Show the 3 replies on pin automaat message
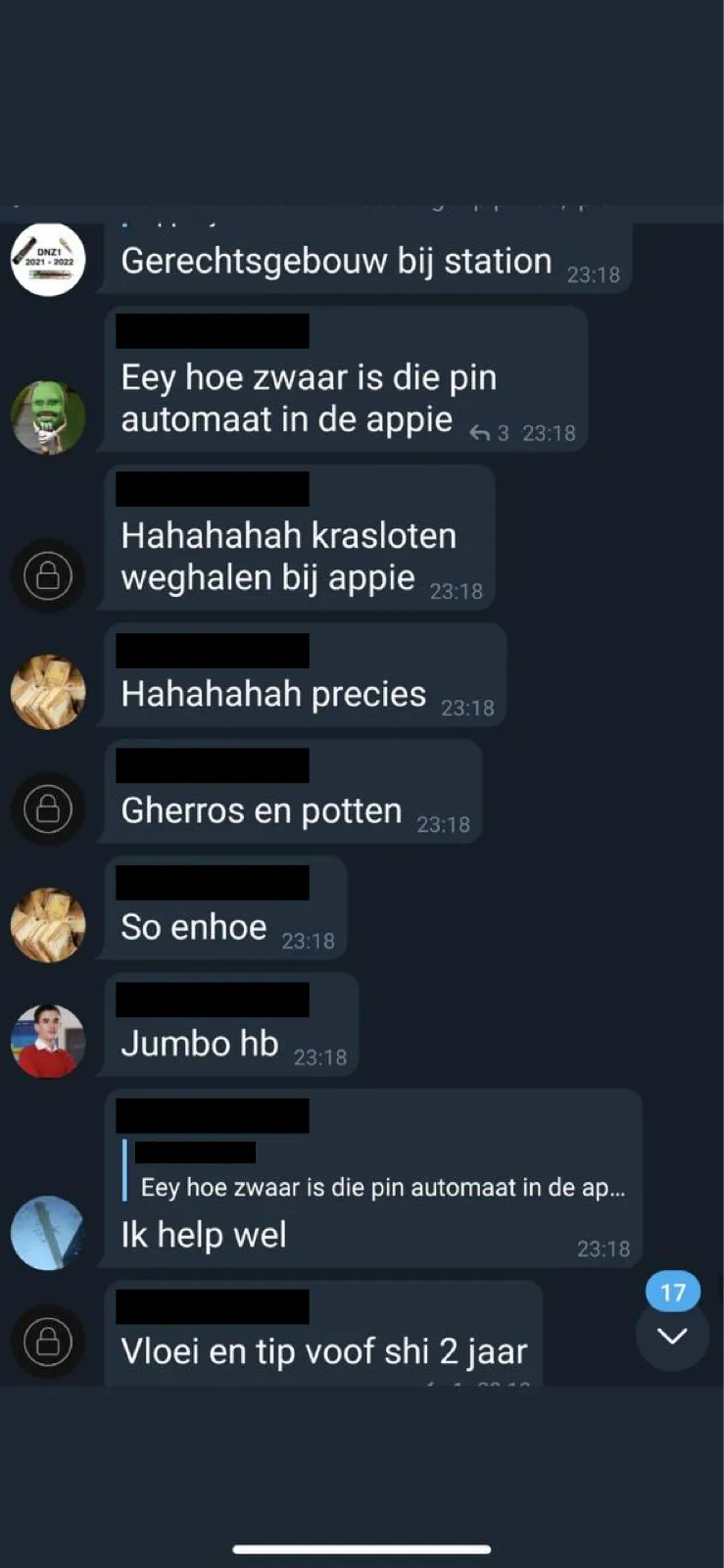The image size is (724, 1568). click(x=489, y=433)
